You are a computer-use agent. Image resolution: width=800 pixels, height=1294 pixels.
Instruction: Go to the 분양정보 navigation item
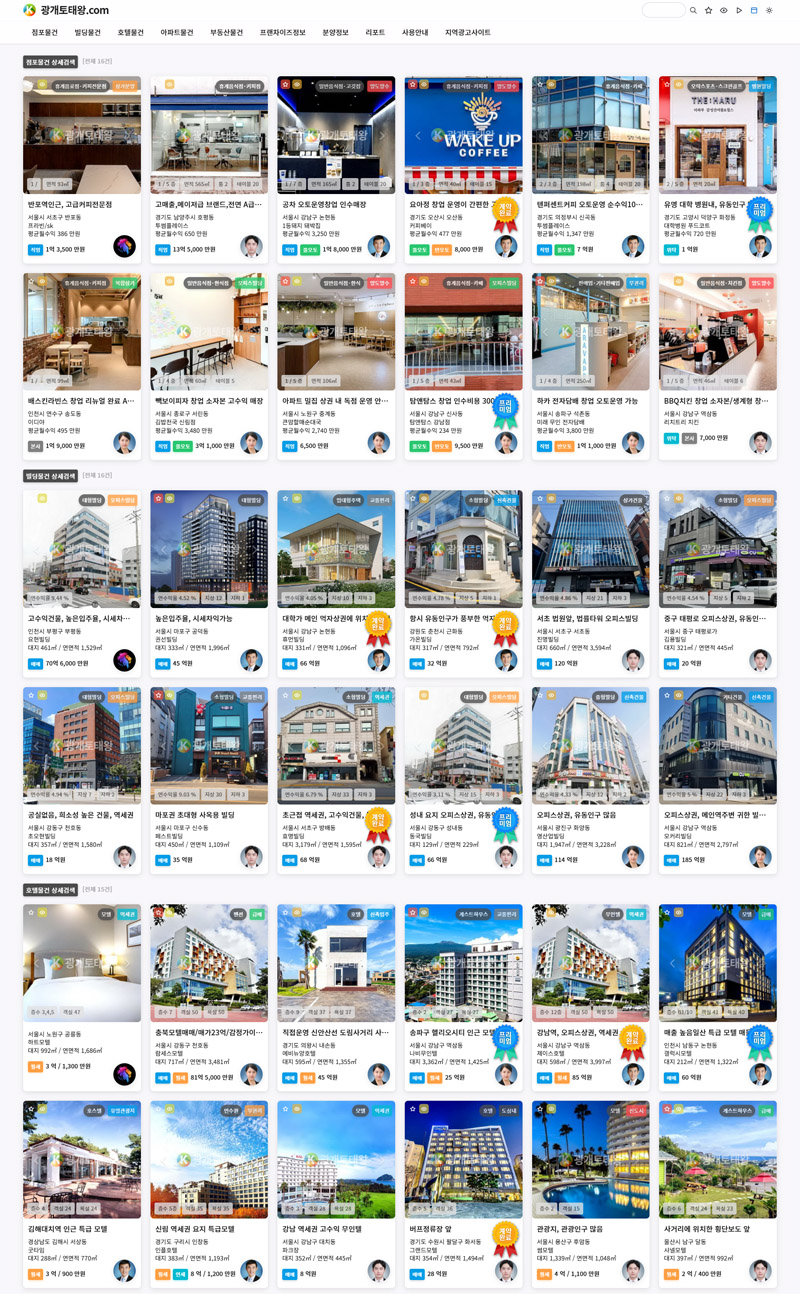335,32
